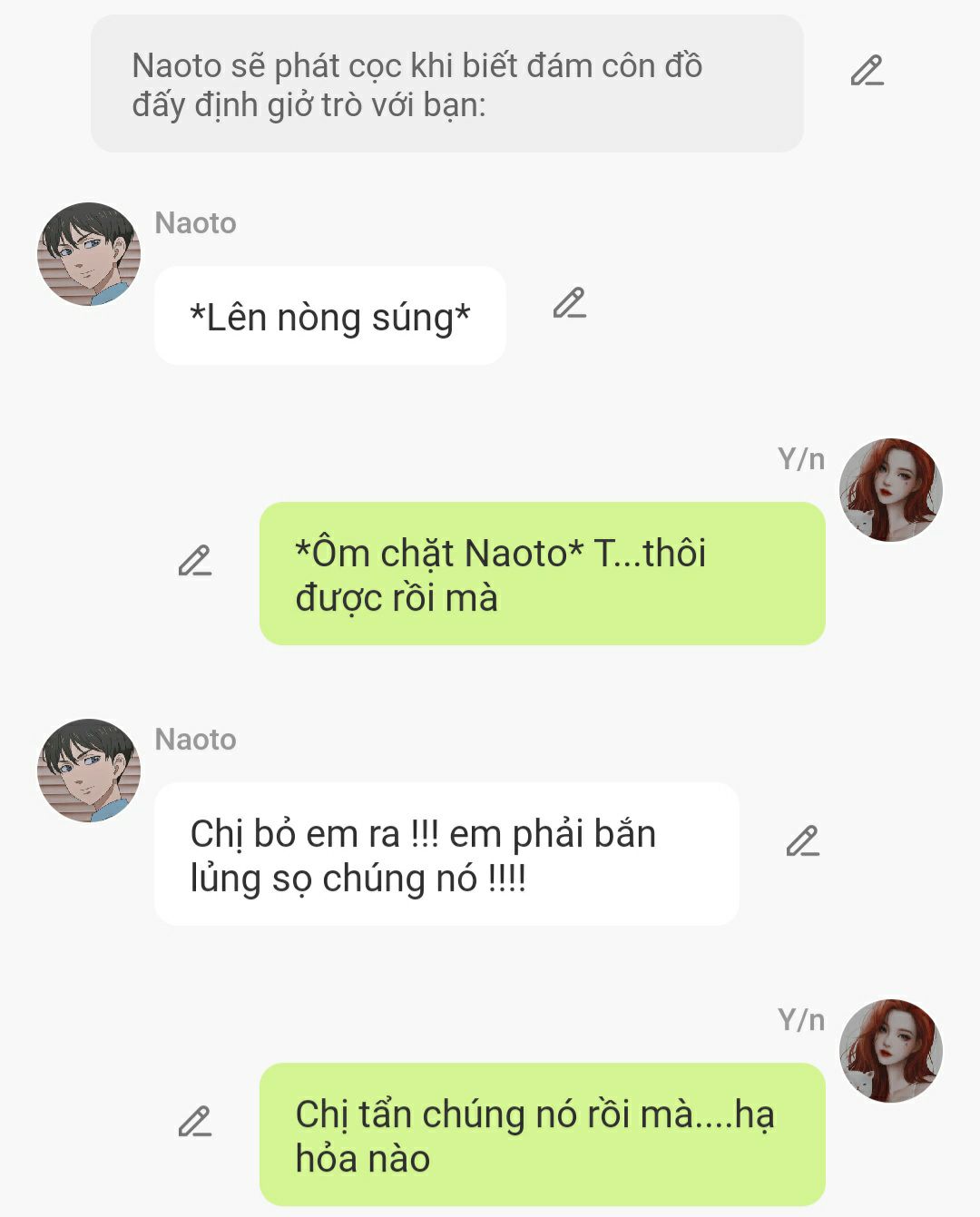Image resolution: width=980 pixels, height=1217 pixels.
Task: Edit Y/n's message "Chị tẩn chúng nó"
Action: coord(194,1122)
